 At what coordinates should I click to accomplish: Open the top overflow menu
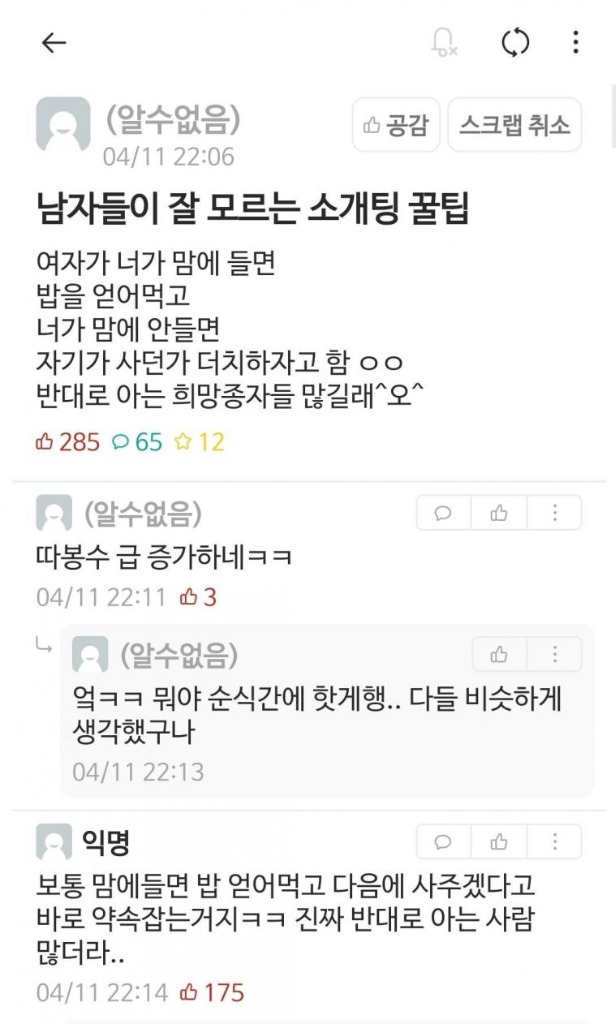pyautogui.click(x=575, y=42)
